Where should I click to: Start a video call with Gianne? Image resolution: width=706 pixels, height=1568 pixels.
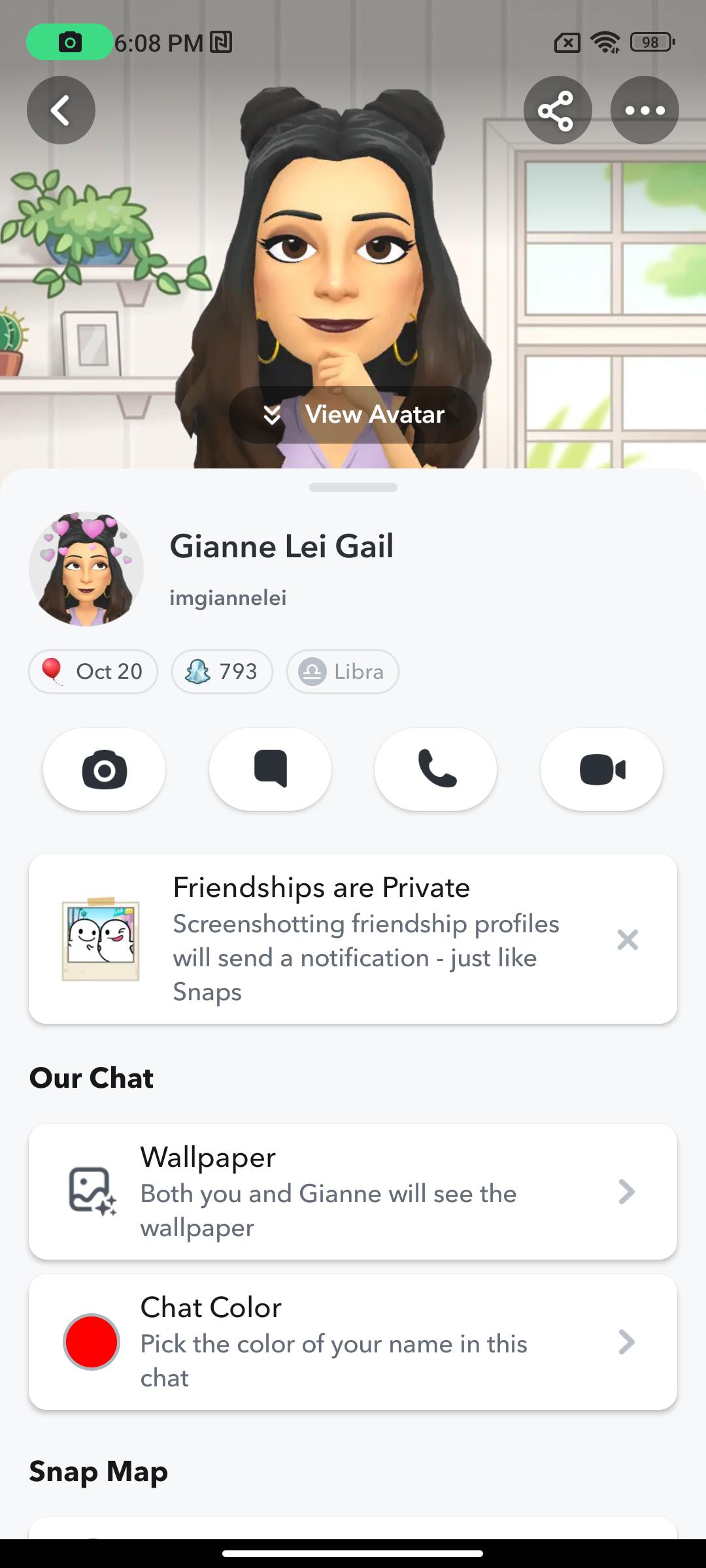(601, 769)
